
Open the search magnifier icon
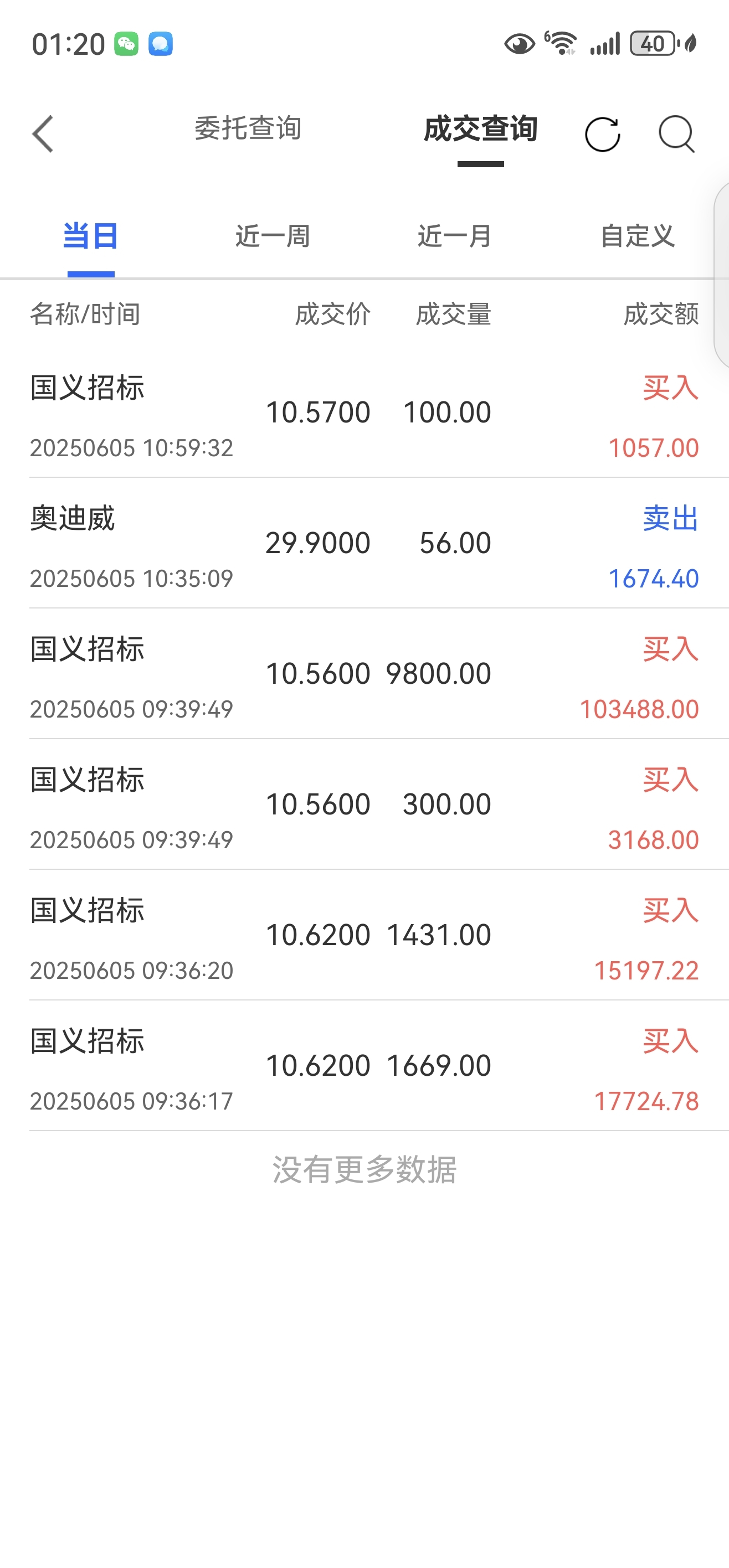click(676, 134)
